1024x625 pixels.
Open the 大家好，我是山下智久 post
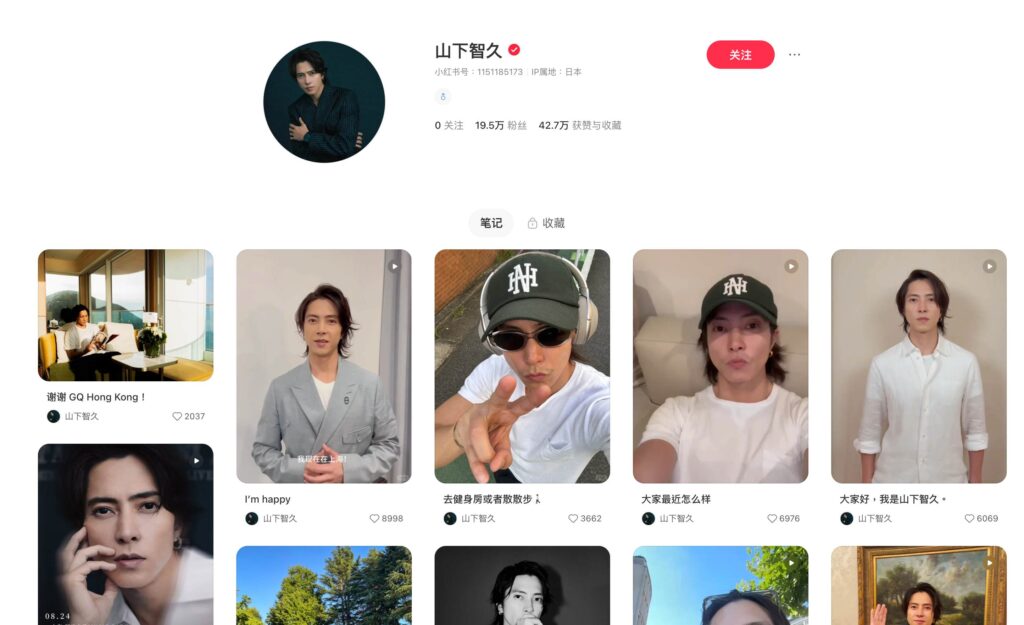[918, 366]
